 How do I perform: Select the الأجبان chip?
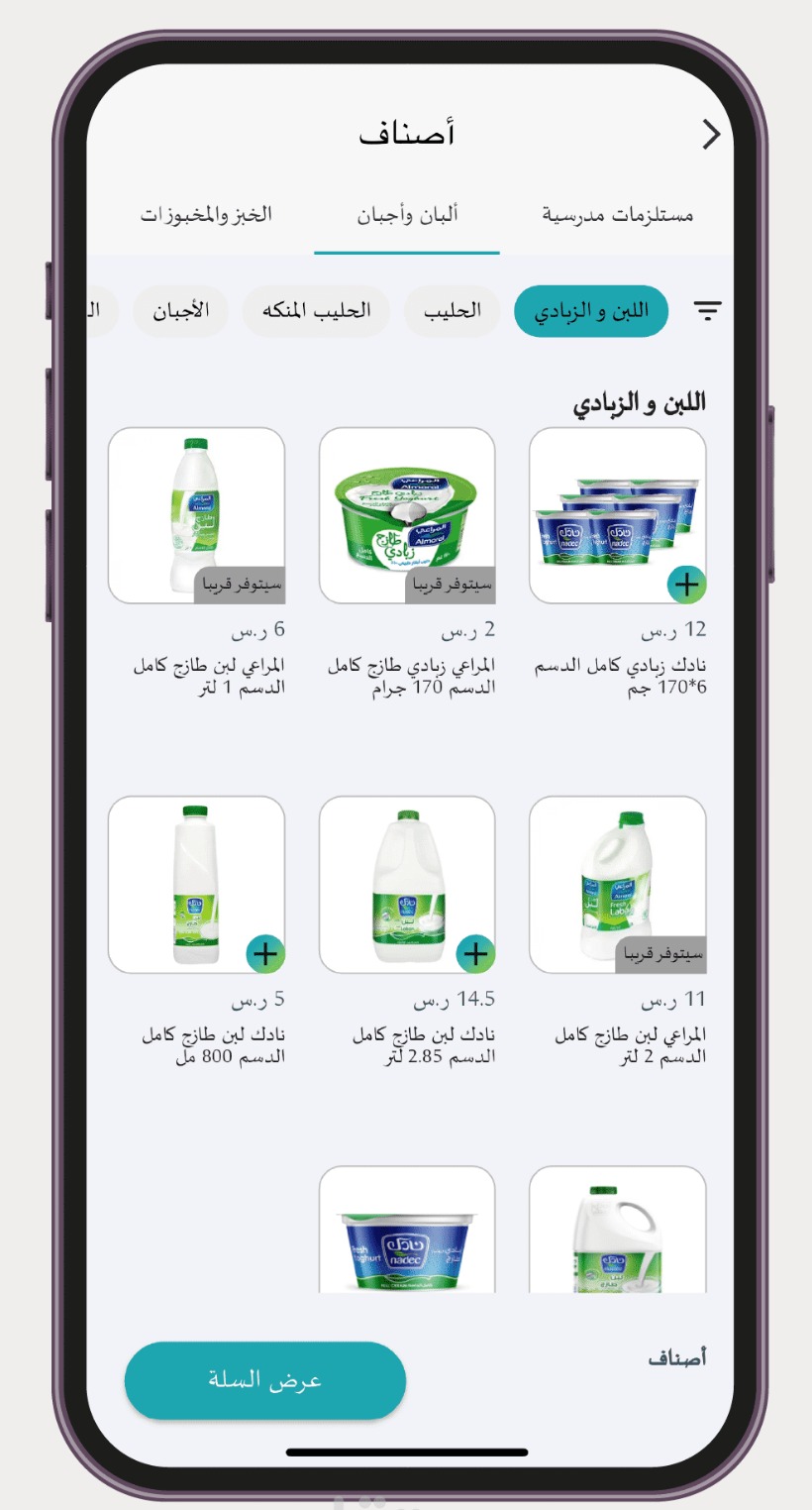[180, 311]
